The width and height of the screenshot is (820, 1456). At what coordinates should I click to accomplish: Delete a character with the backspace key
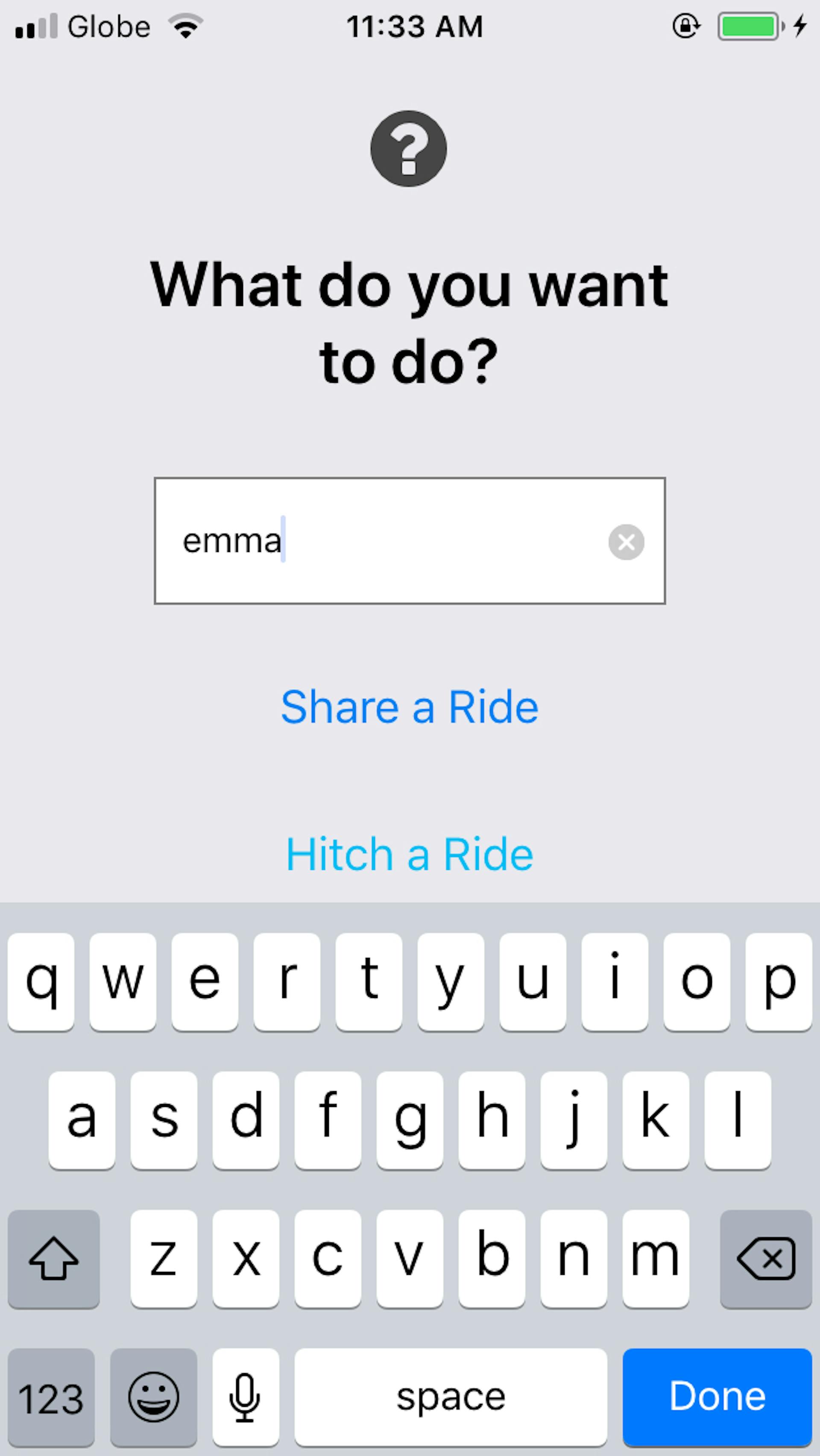click(766, 1259)
